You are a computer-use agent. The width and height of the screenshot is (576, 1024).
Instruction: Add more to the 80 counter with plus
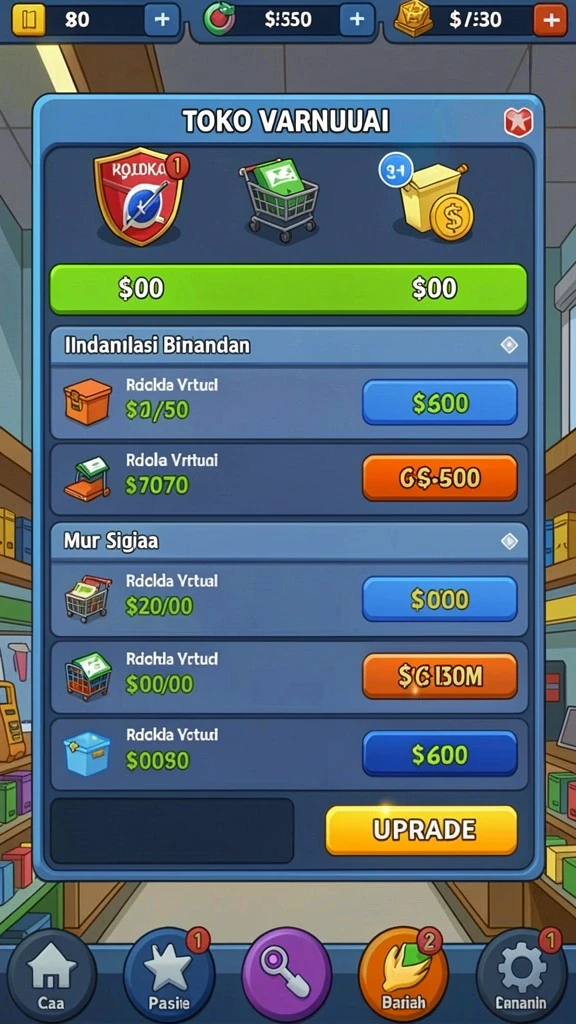tap(161, 20)
